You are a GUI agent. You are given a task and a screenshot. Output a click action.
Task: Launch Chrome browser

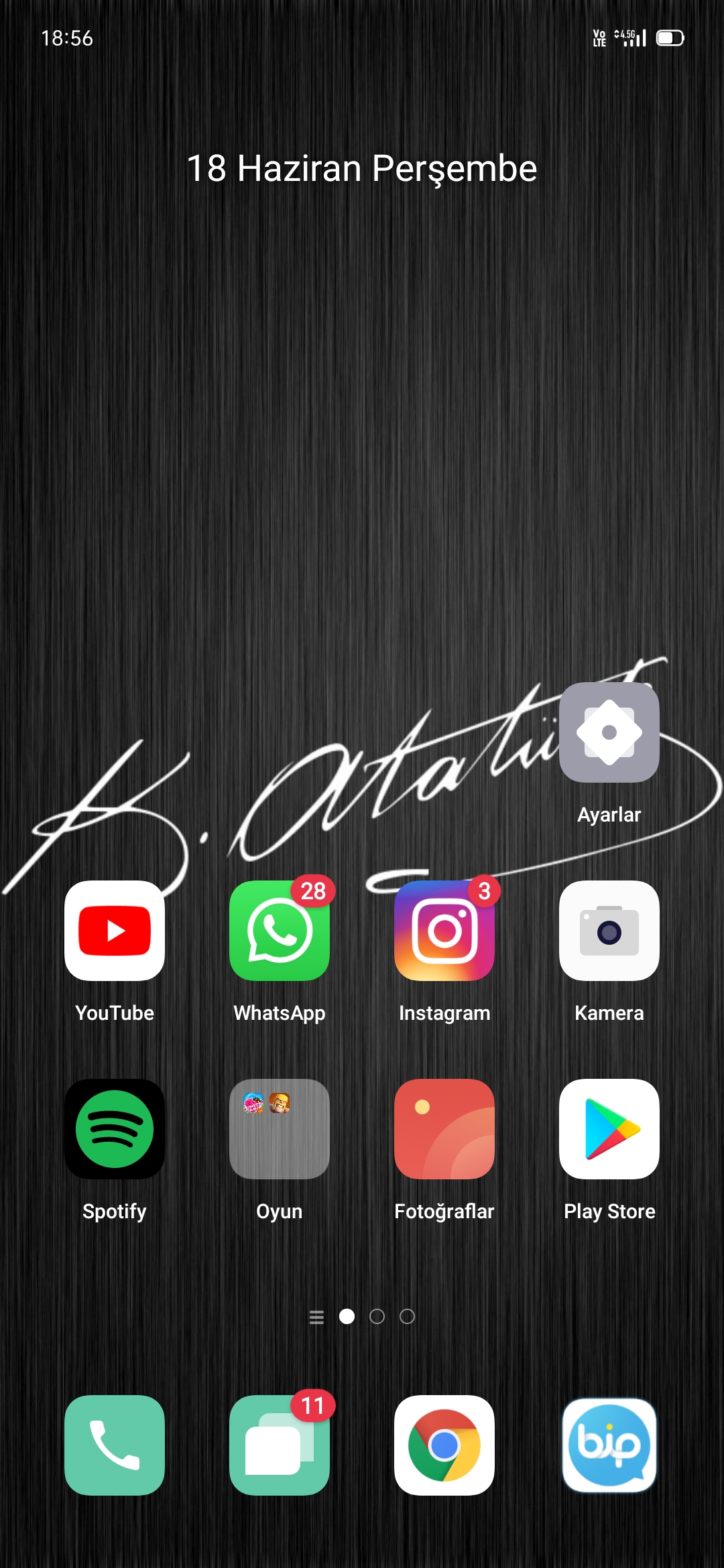(x=444, y=1445)
